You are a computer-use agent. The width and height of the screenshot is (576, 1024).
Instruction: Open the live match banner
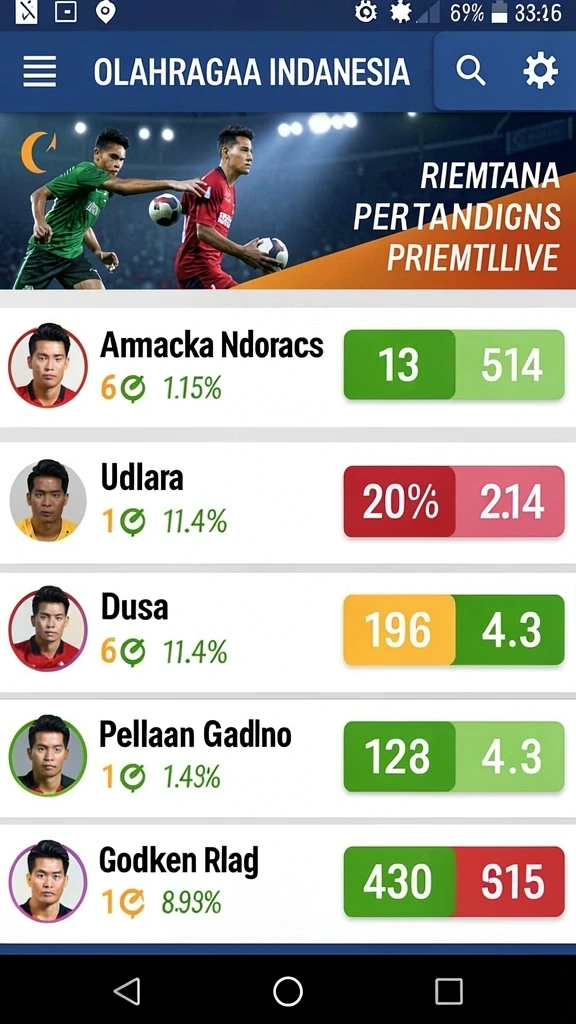(x=288, y=200)
